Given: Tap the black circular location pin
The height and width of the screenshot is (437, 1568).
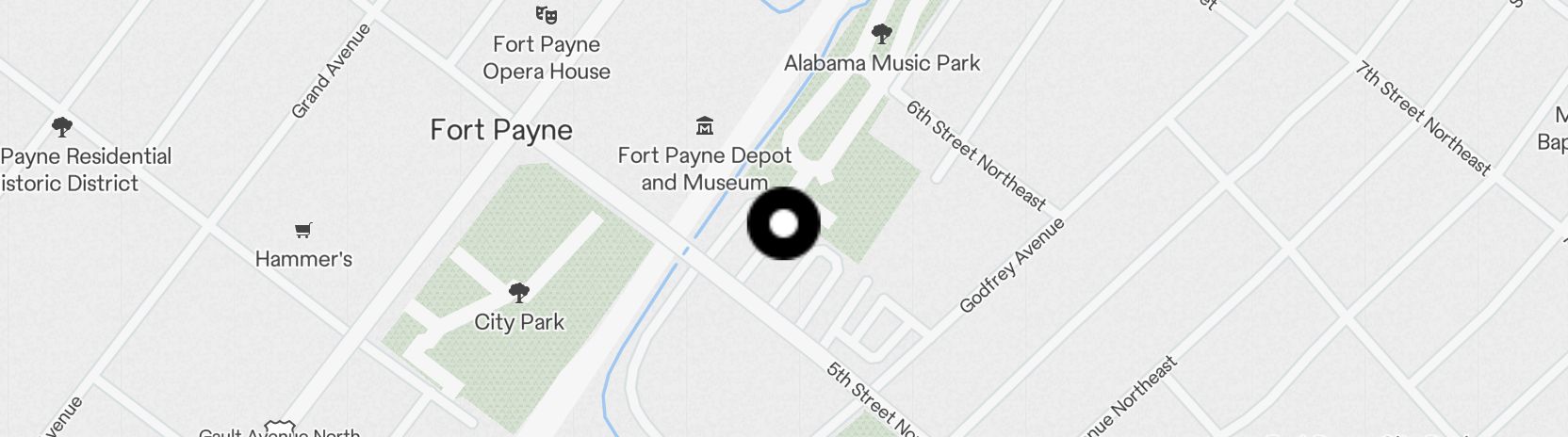Looking at the screenshot, I should [x=783, y=223].
